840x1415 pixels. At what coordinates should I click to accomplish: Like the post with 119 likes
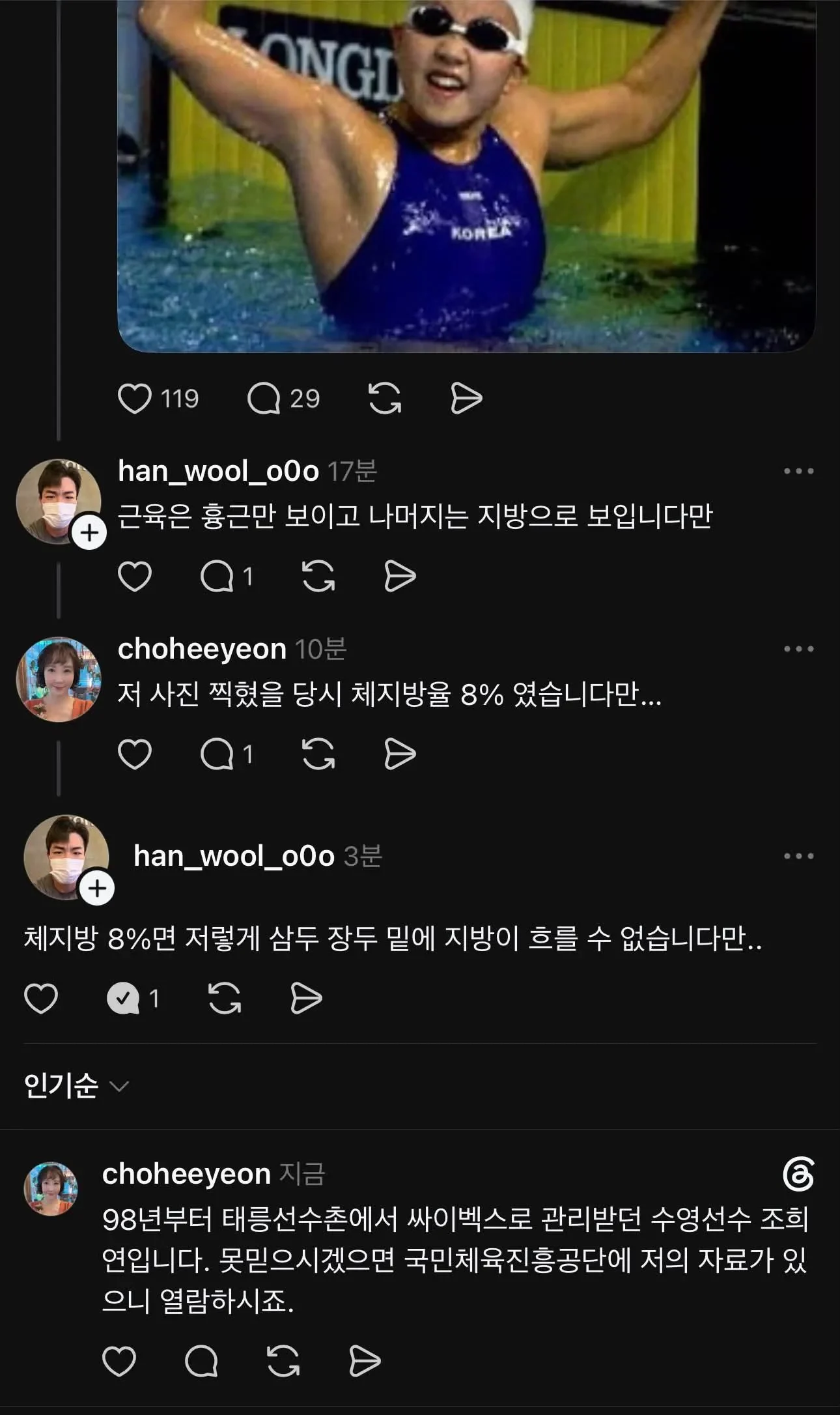pyautogui.click(x=135, y=398)
